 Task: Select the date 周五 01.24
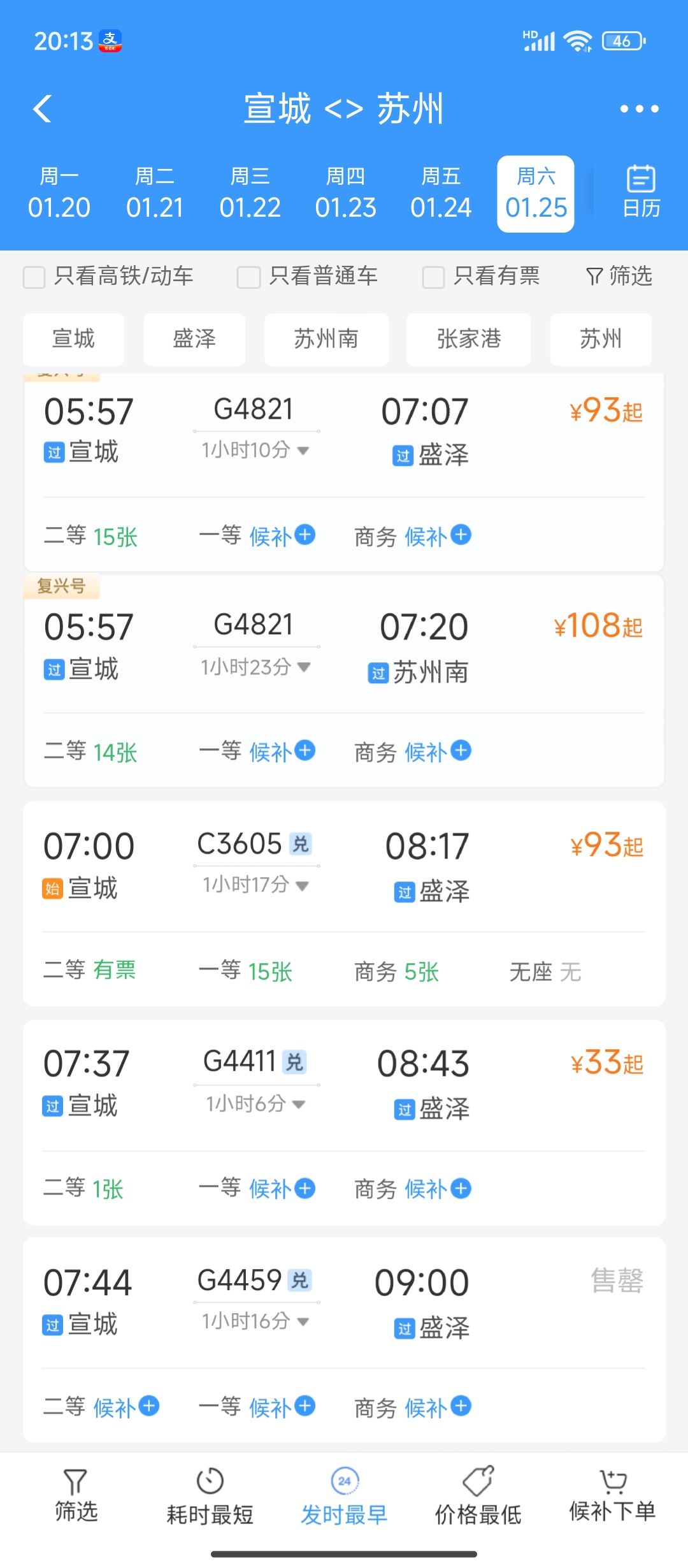[441, 193]
